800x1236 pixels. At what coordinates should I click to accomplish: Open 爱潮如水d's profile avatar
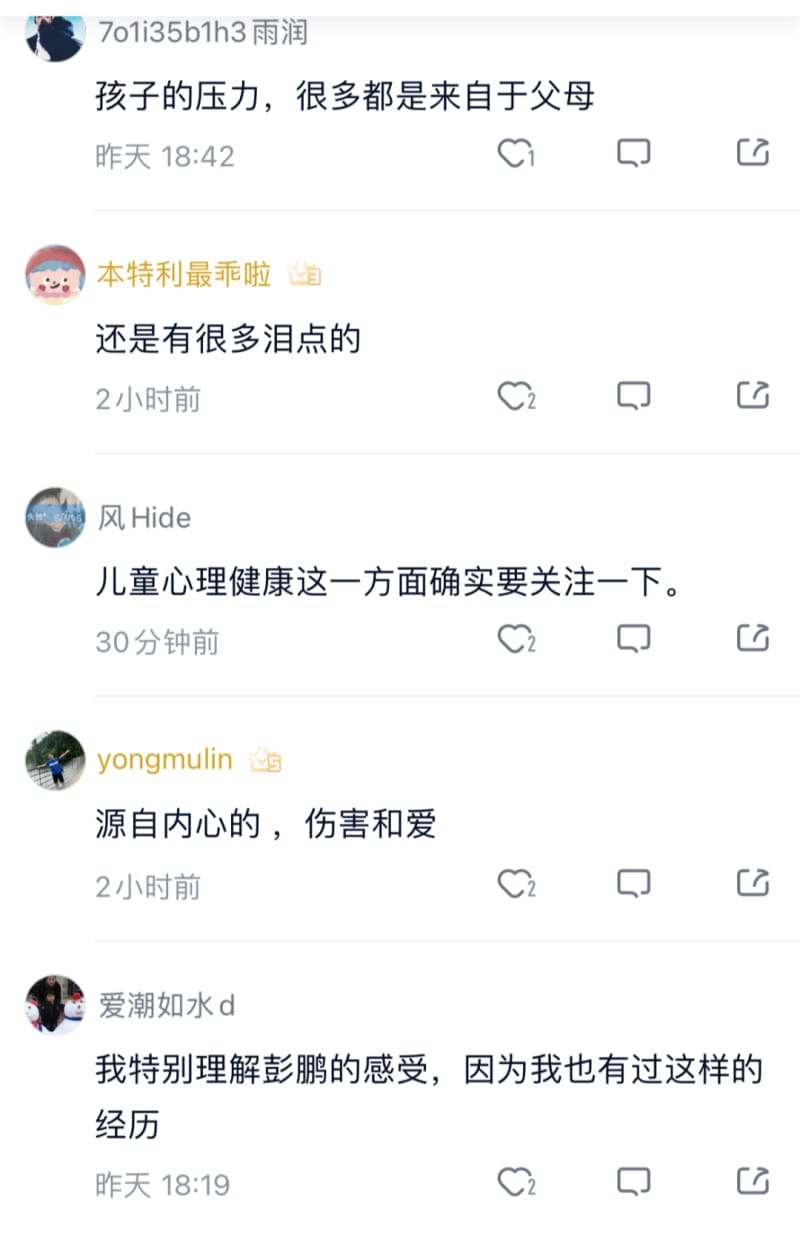[55, 1005]
